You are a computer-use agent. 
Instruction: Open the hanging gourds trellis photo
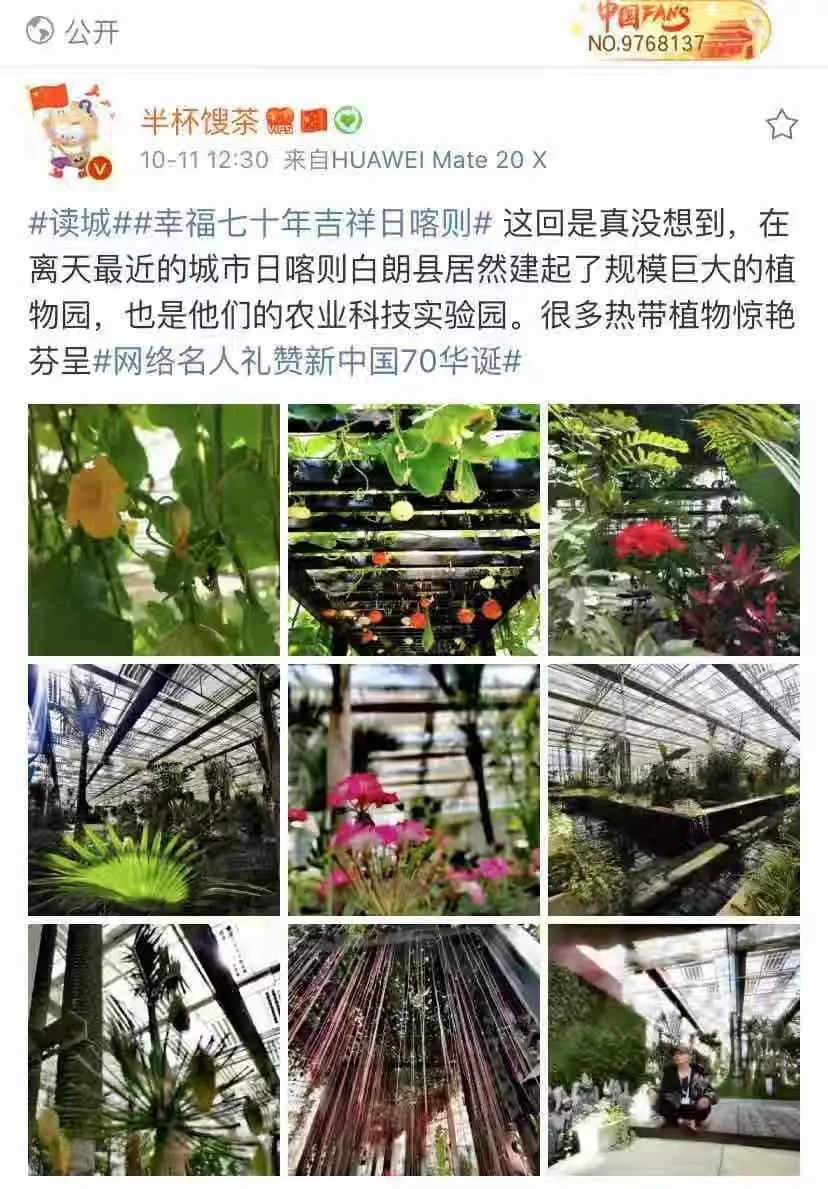point(414,530)
